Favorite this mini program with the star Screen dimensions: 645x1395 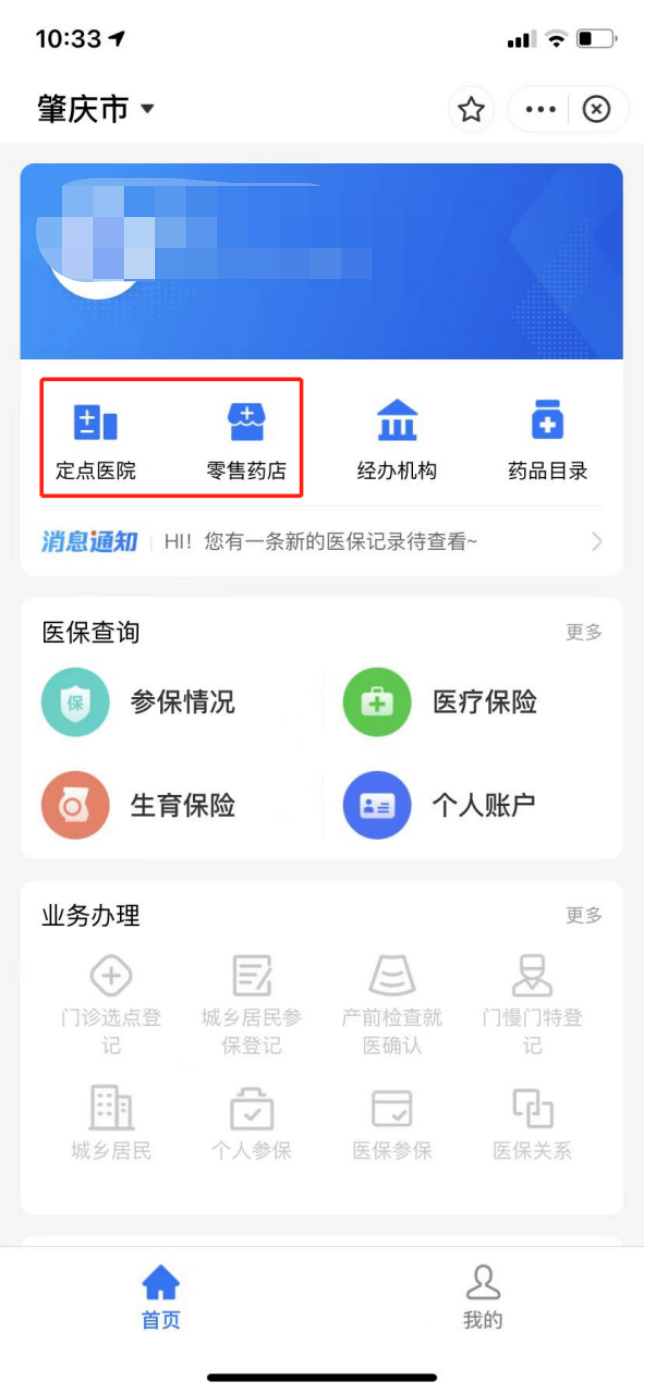pos(471,109)
